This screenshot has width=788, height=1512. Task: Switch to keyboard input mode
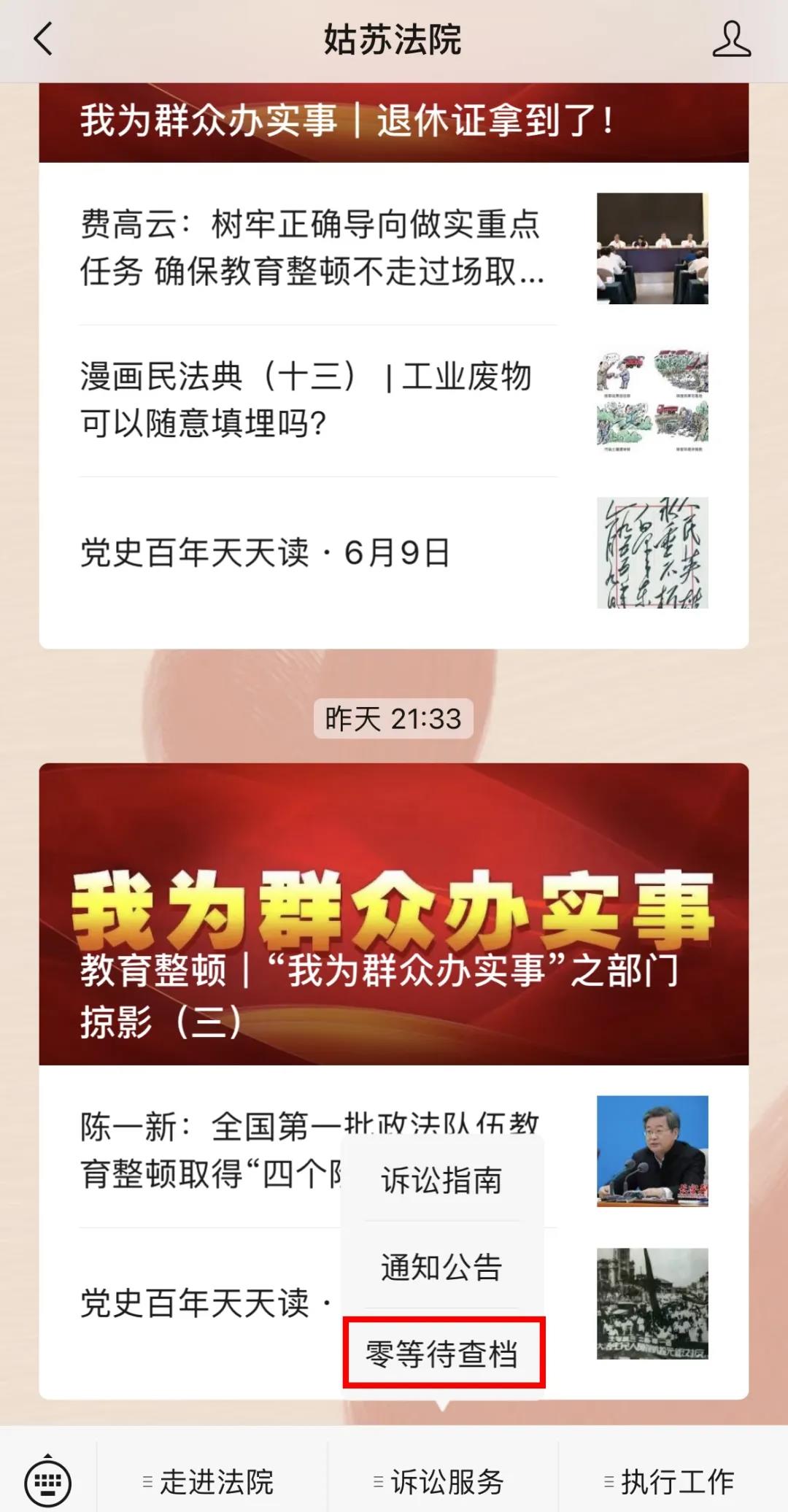(48, 1481)
